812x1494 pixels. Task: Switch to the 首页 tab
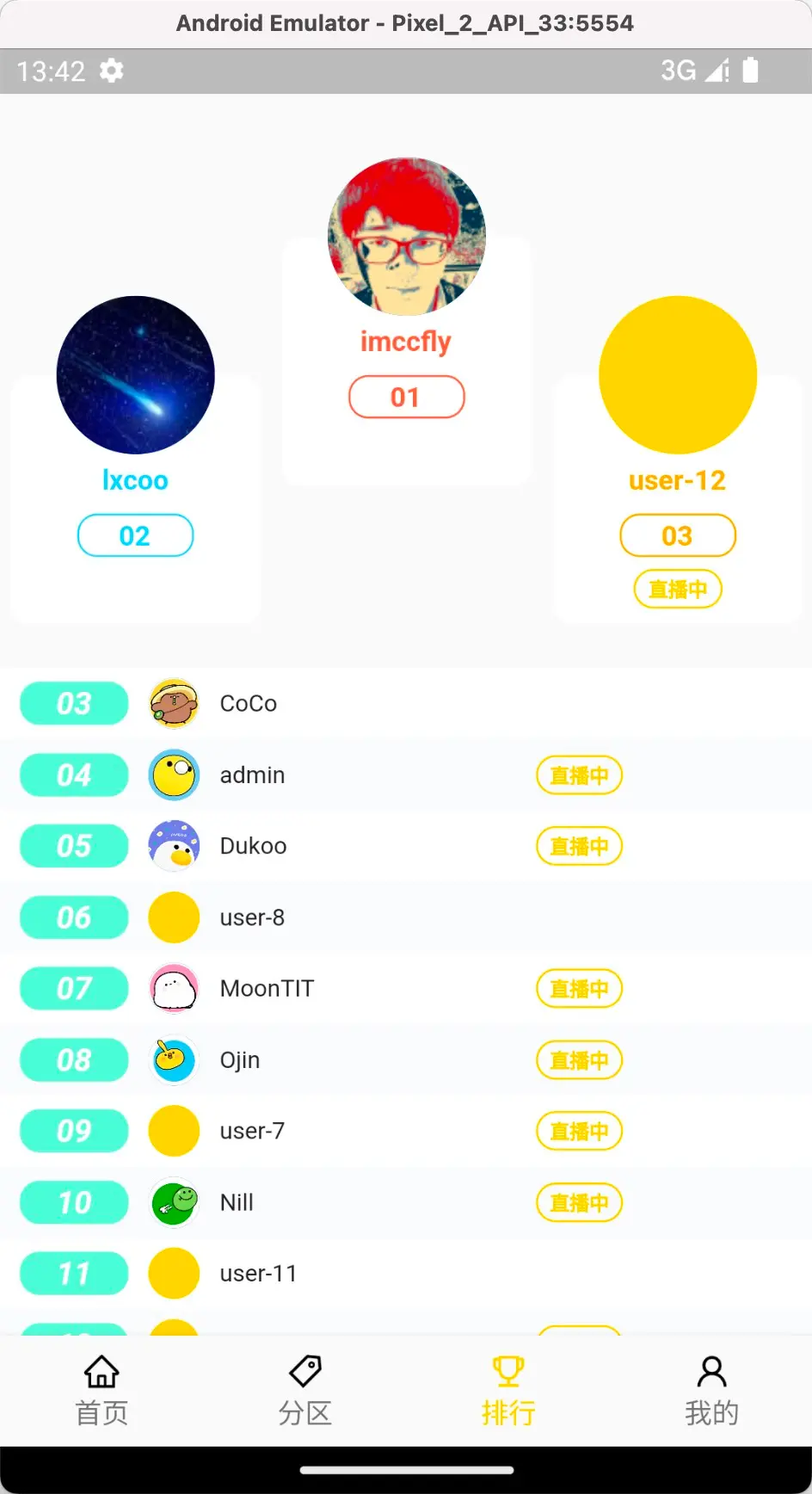coord(101,1390)
